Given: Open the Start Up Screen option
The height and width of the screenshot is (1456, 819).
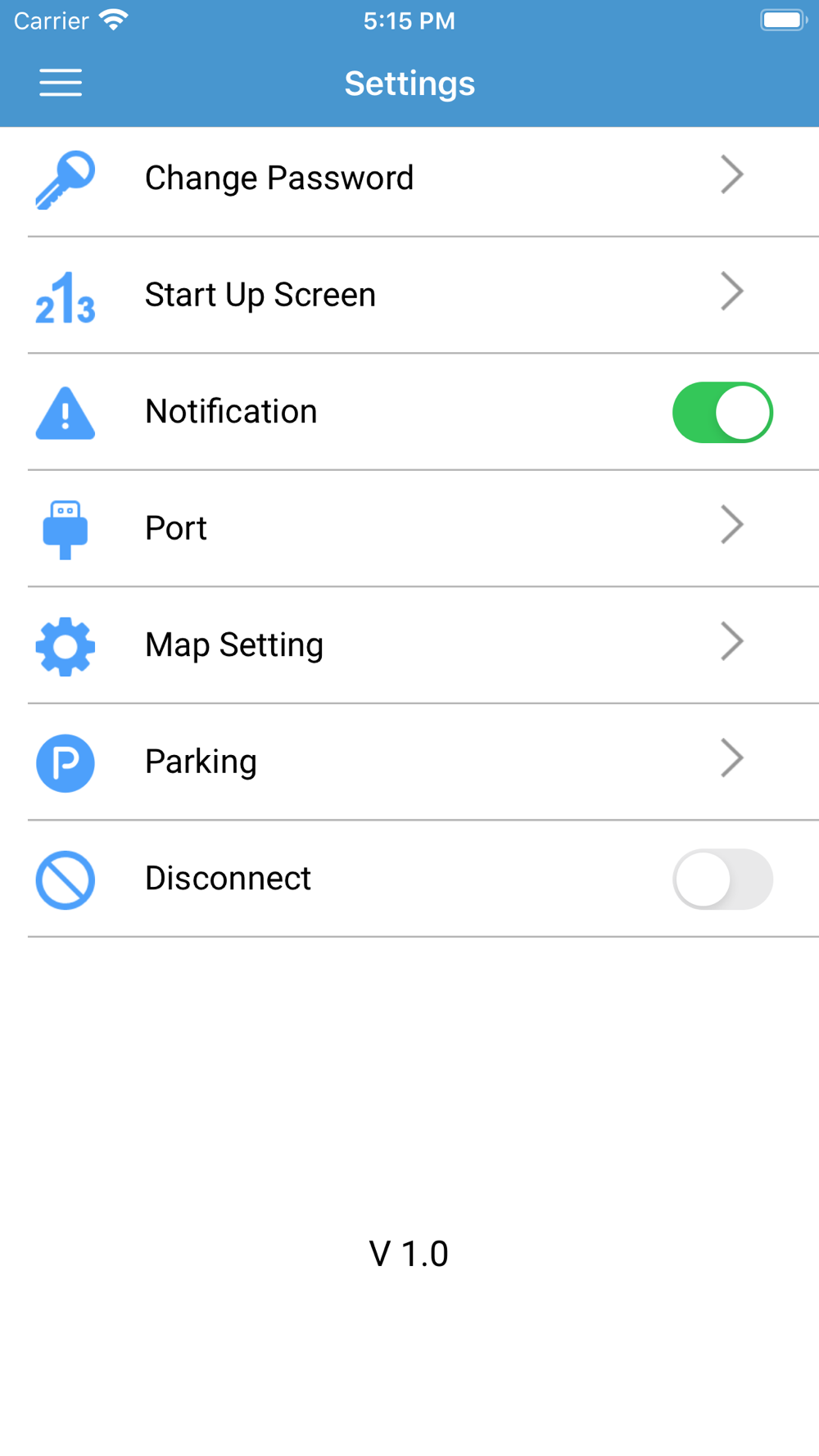Looking at the screenshot, I should [x=409, y=295].
